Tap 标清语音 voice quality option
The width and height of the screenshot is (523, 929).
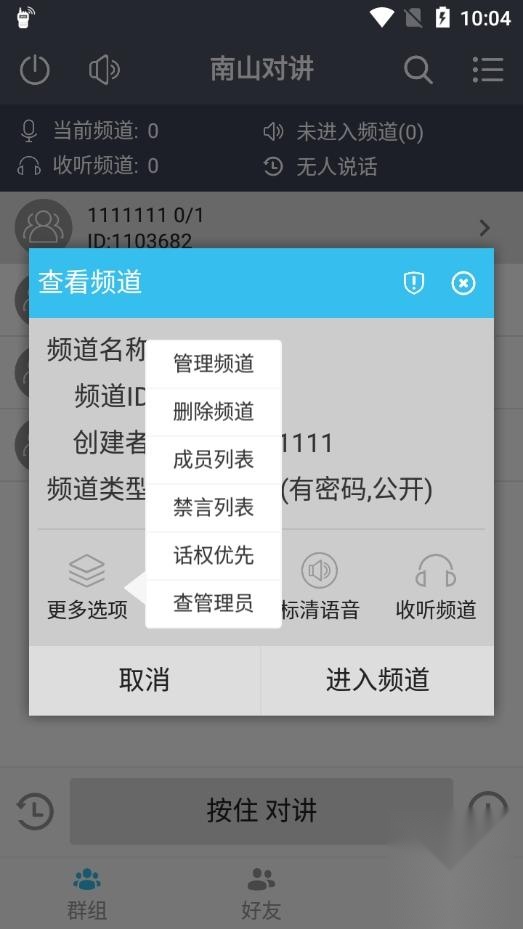pyautogui.click(x=320, y=587)
